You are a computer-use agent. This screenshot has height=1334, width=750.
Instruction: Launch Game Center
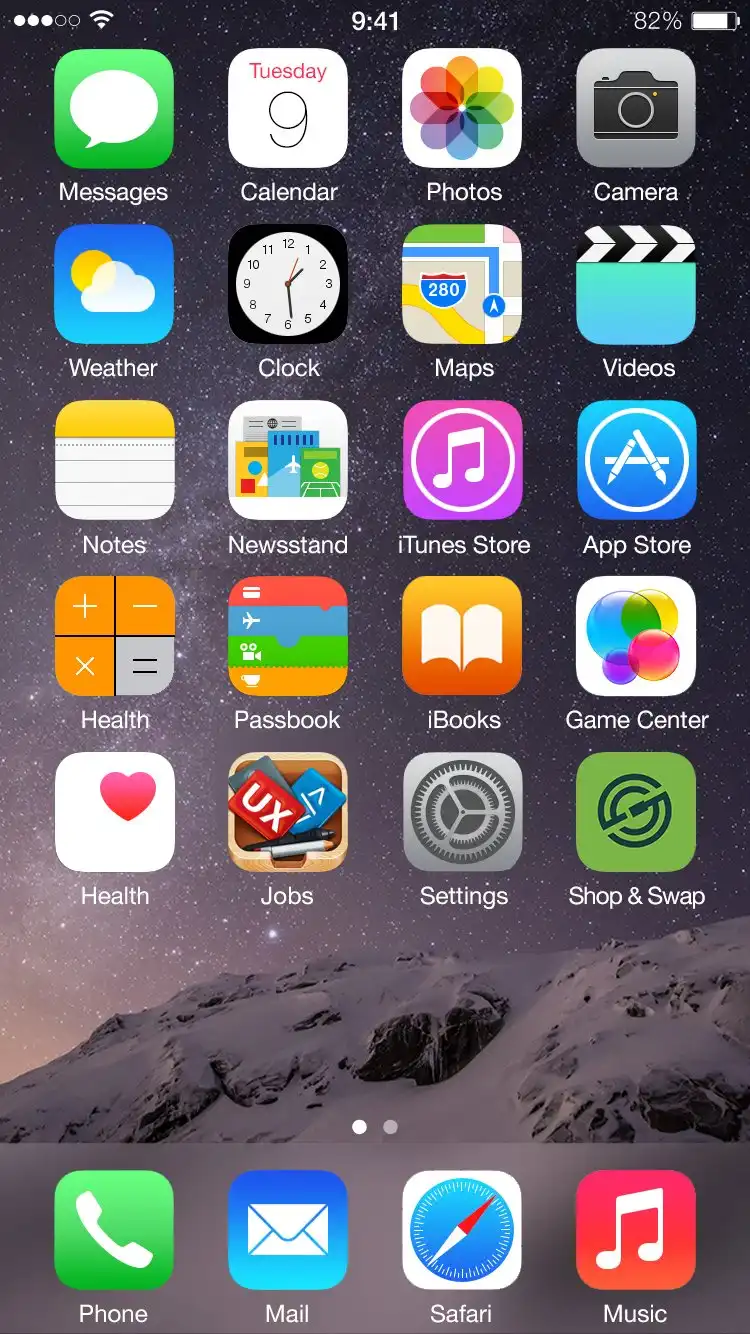[x=636, y=636]
